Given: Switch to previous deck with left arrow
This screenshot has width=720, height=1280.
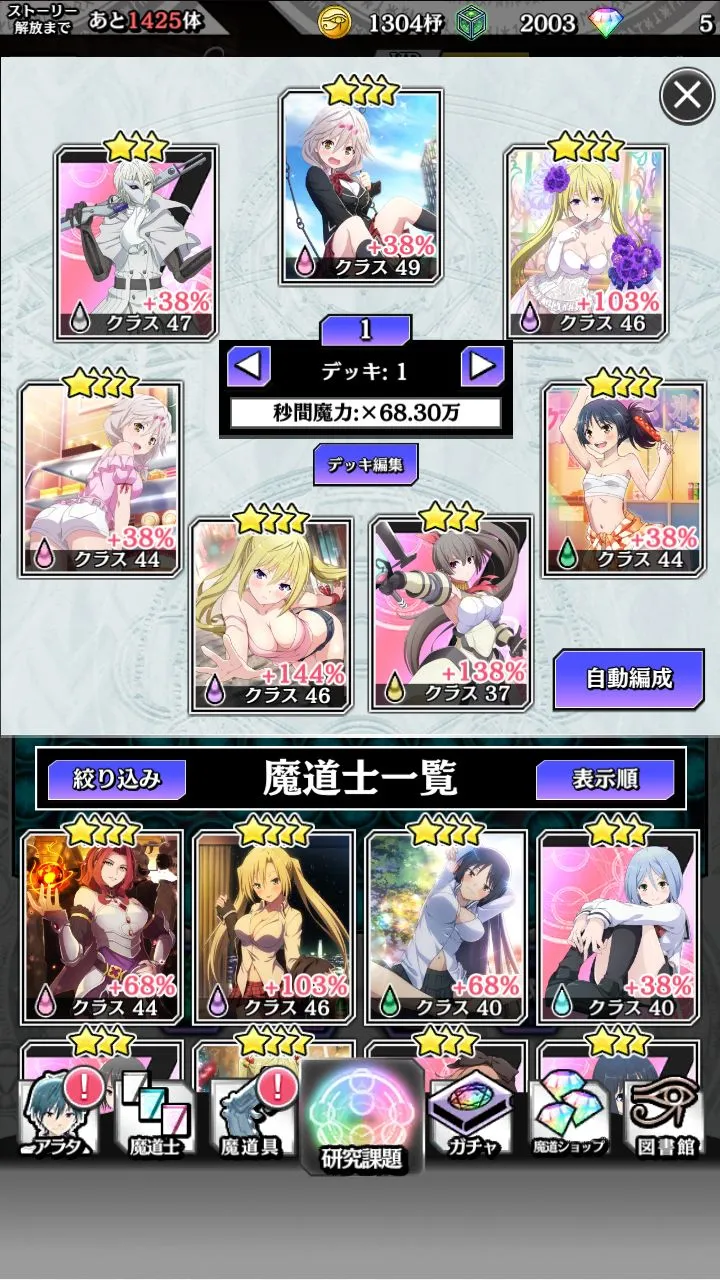Looking at the screenshot, I should click(249, 367).
